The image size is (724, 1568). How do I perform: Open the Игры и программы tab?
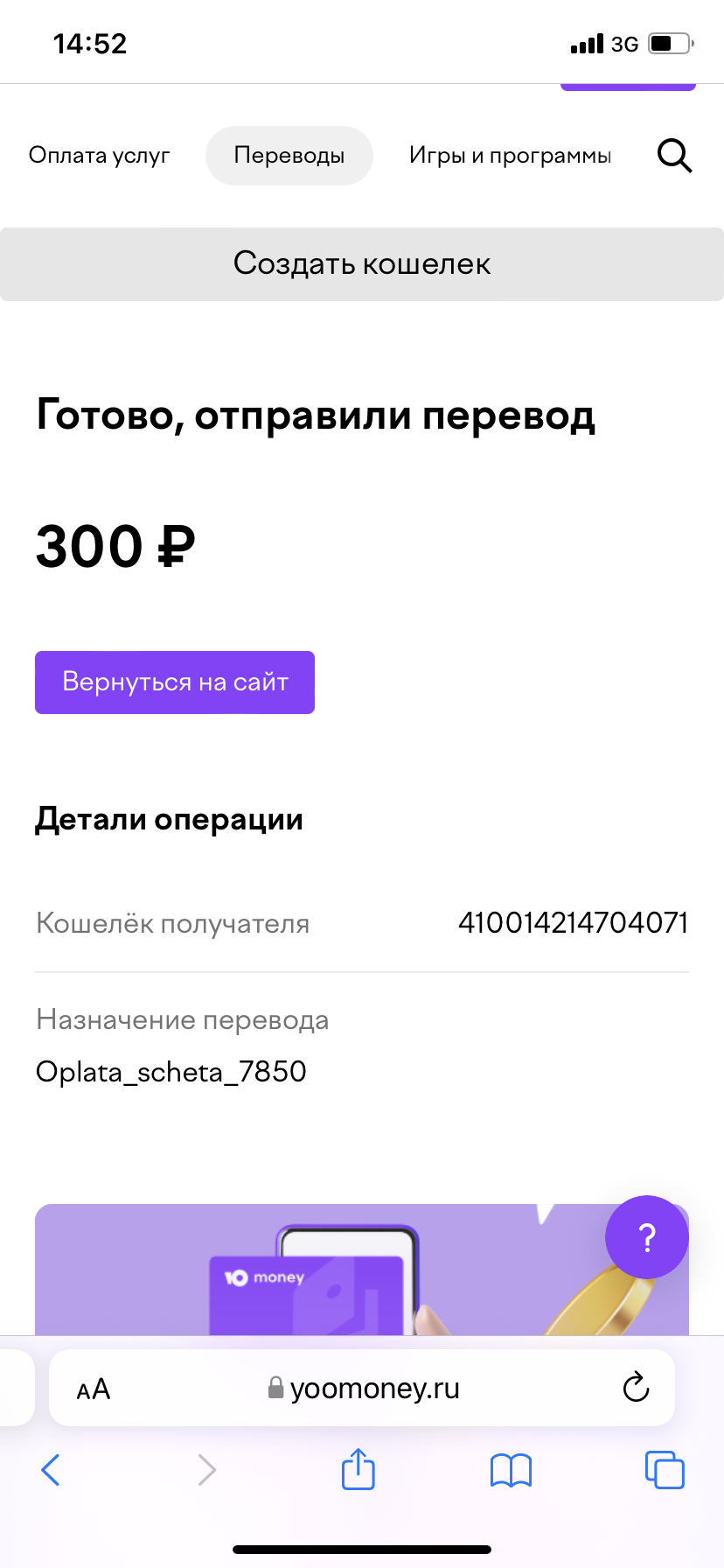click(x=510, y=156)
